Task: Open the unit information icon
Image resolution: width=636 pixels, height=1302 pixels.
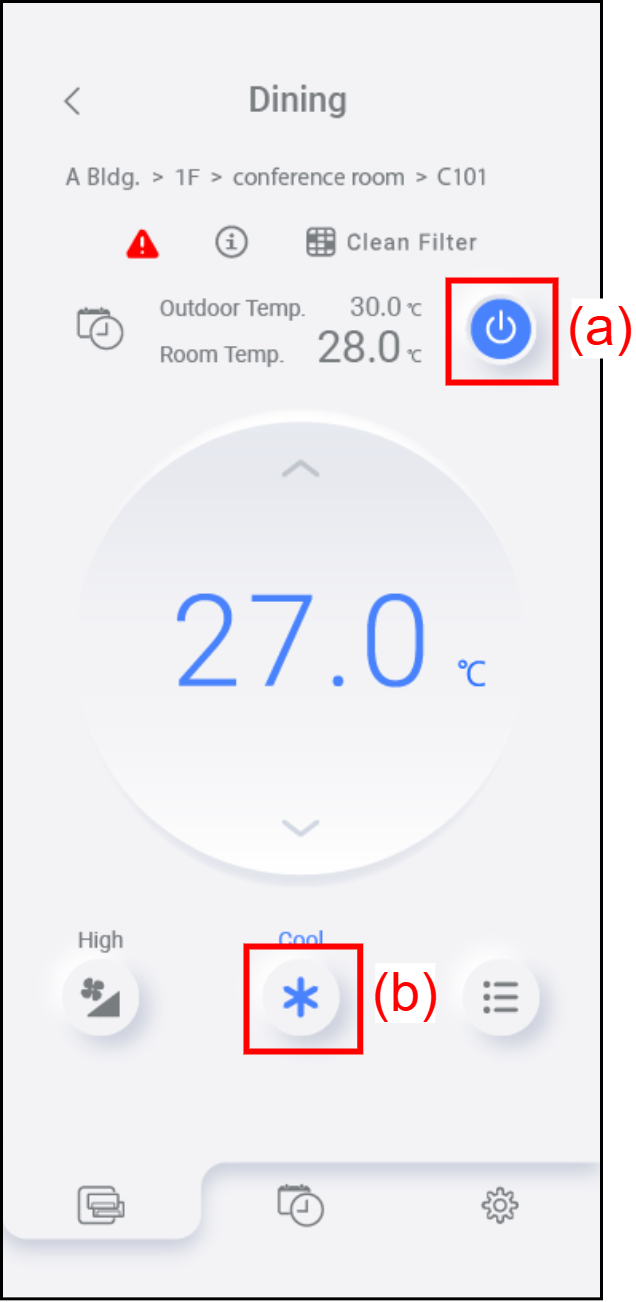Action: (x=232, y=241)
